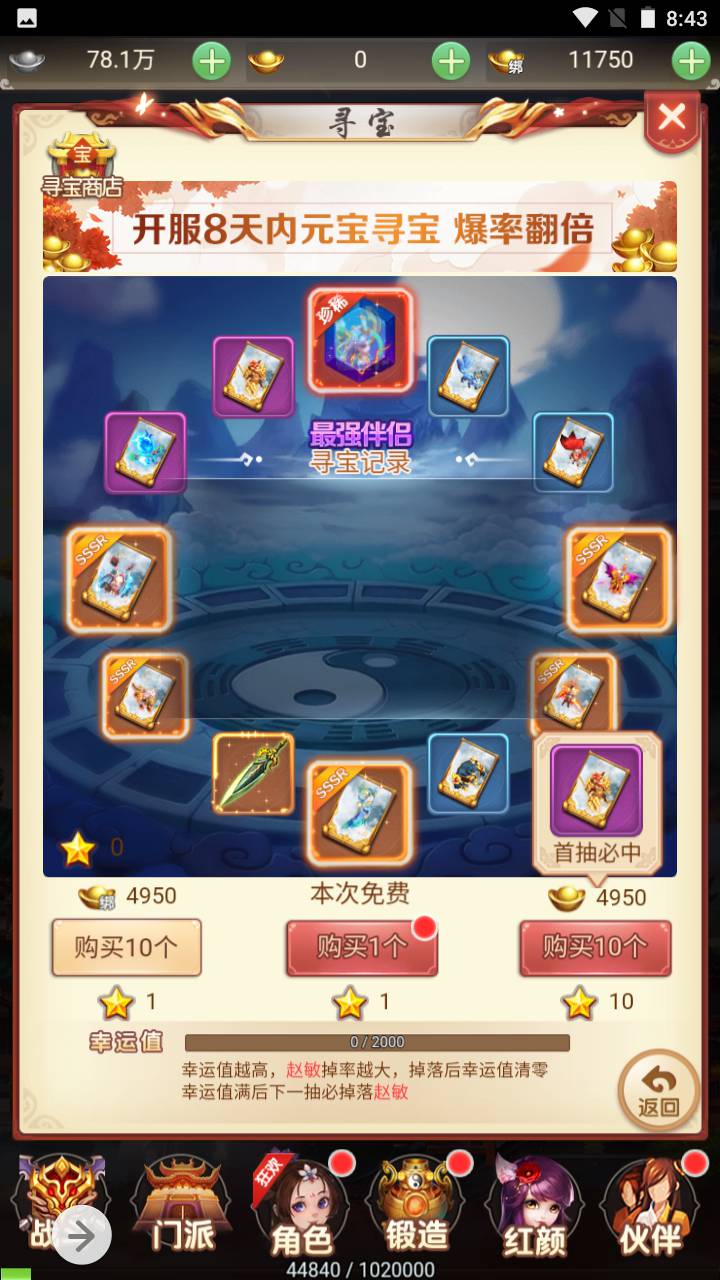Open the 伙伴 partners menu

[650, 1205]
